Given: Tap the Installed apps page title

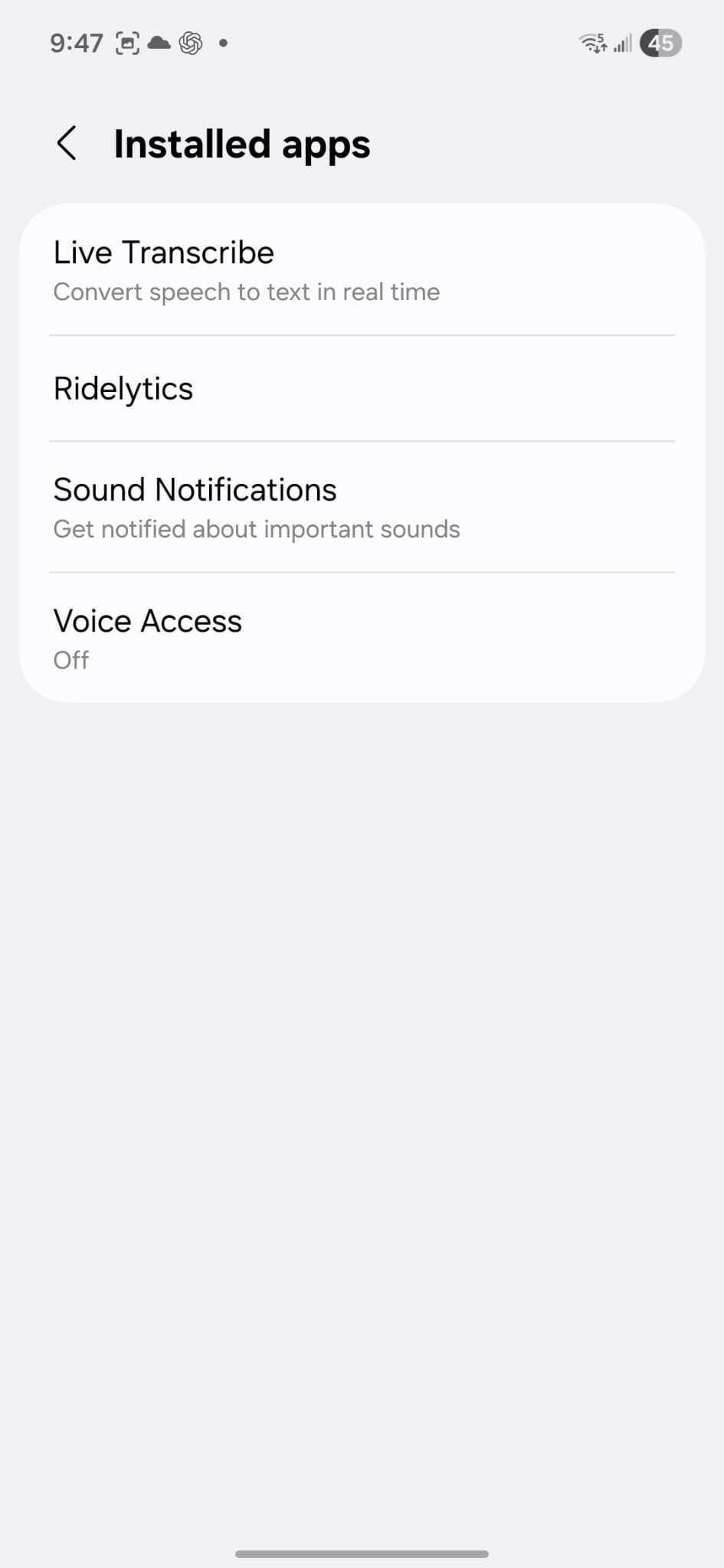Looking at the screenshot, I should pos(242,143).
